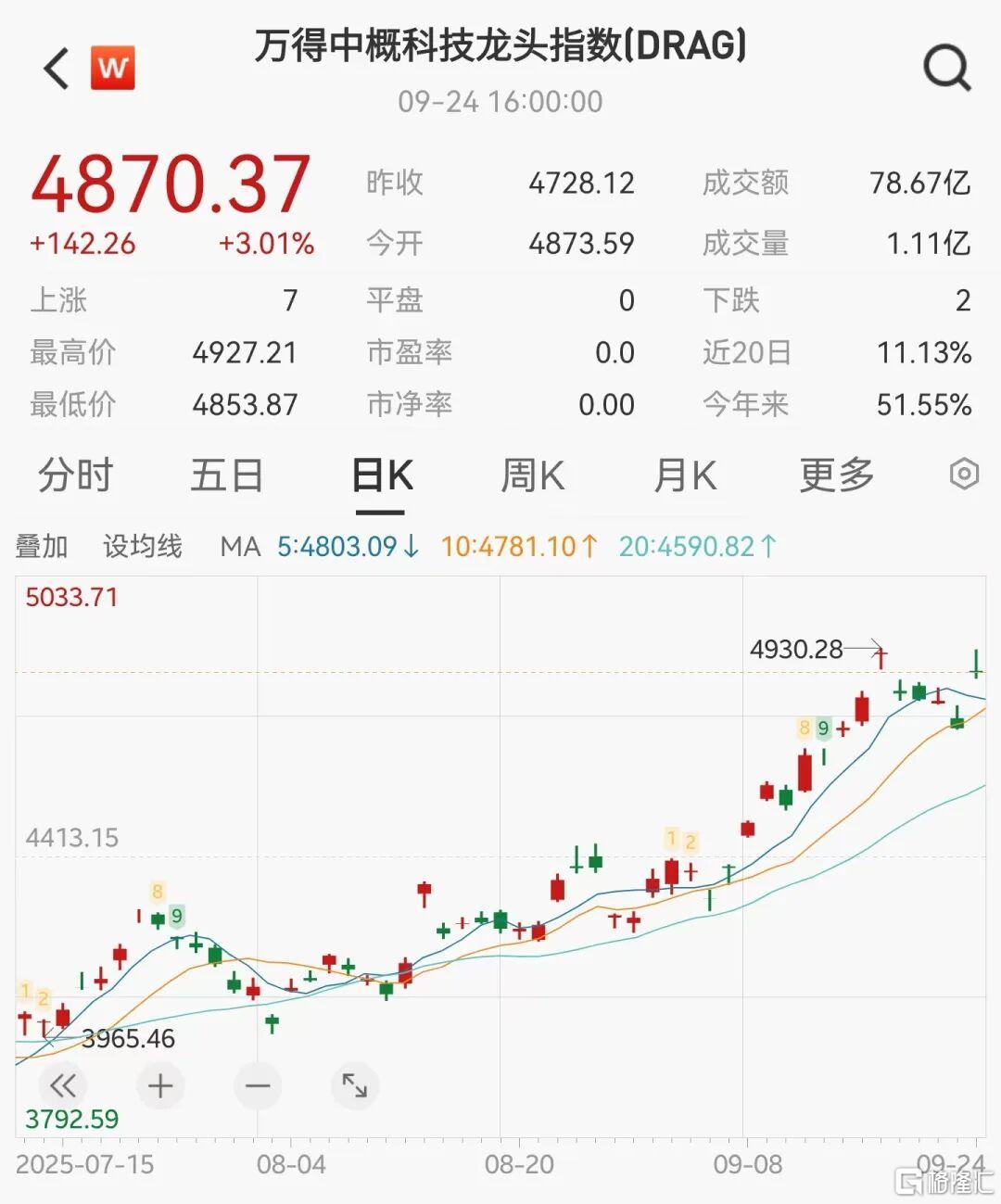The width and height of the screenshot is (1001, 1204).
Task: Expand chart to fullscreen
Action: click(355, 1085)
